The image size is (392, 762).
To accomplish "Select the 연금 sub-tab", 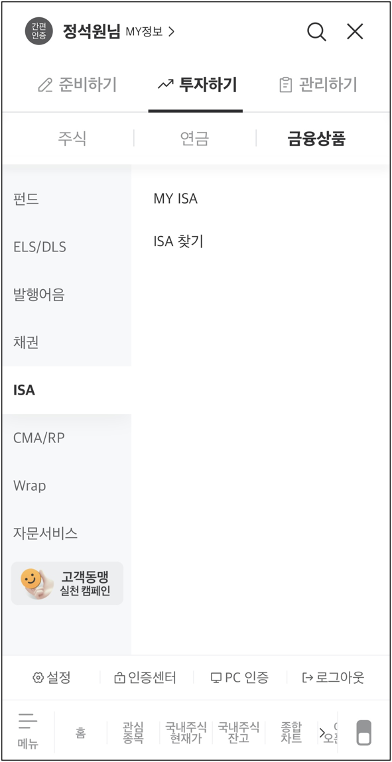I will point(194,139).
